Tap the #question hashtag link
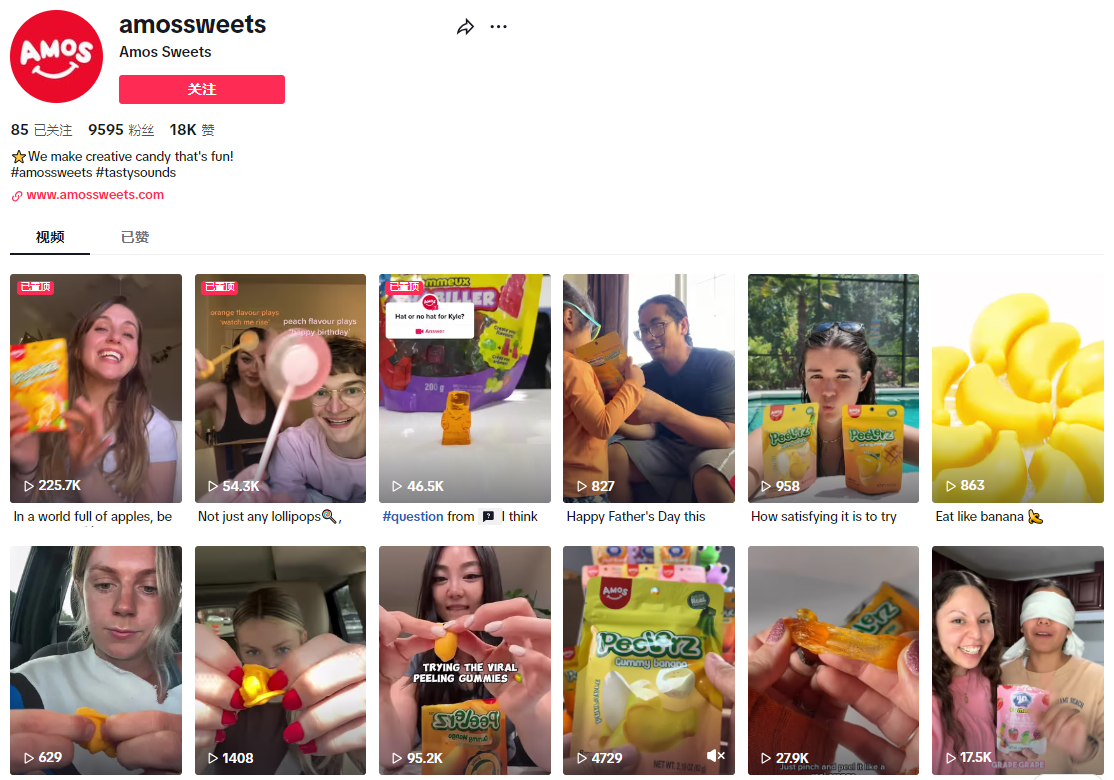Screen dimensions: 1114x780 click(412, 517)
